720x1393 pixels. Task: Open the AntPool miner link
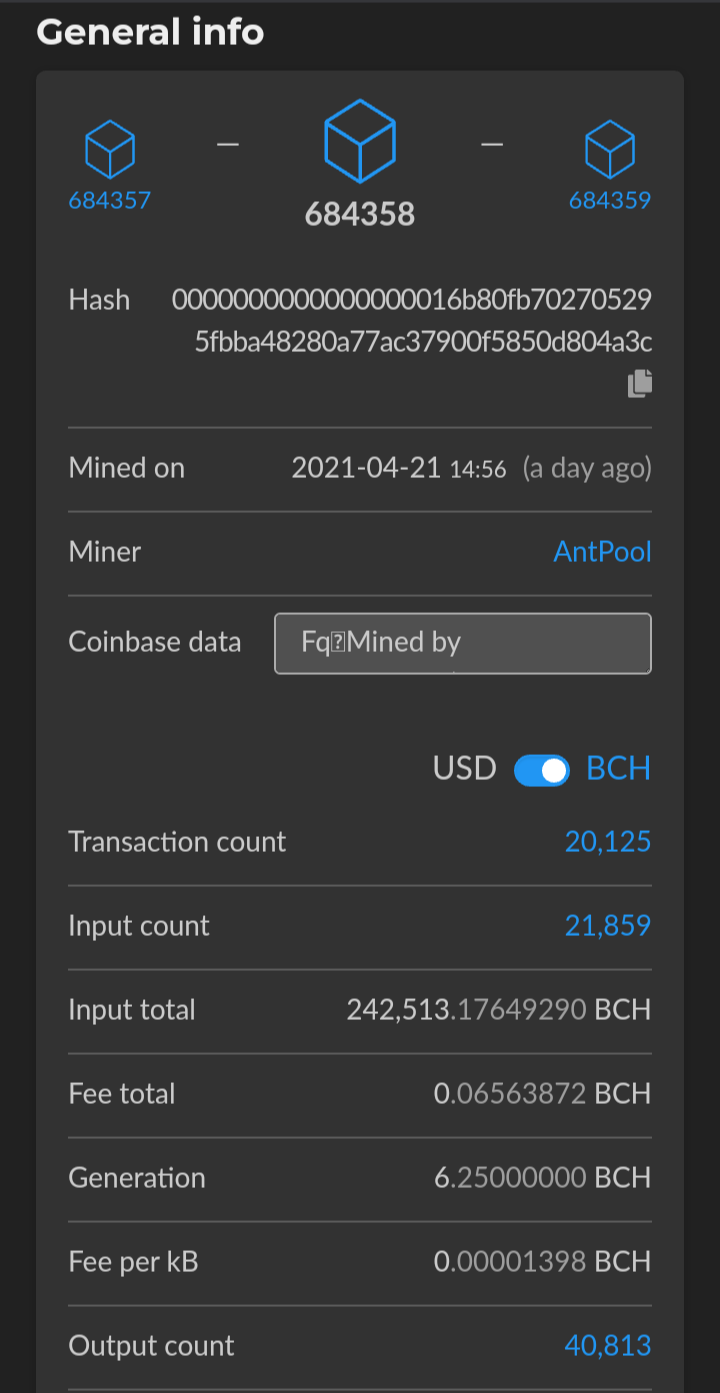click(602, 552)
